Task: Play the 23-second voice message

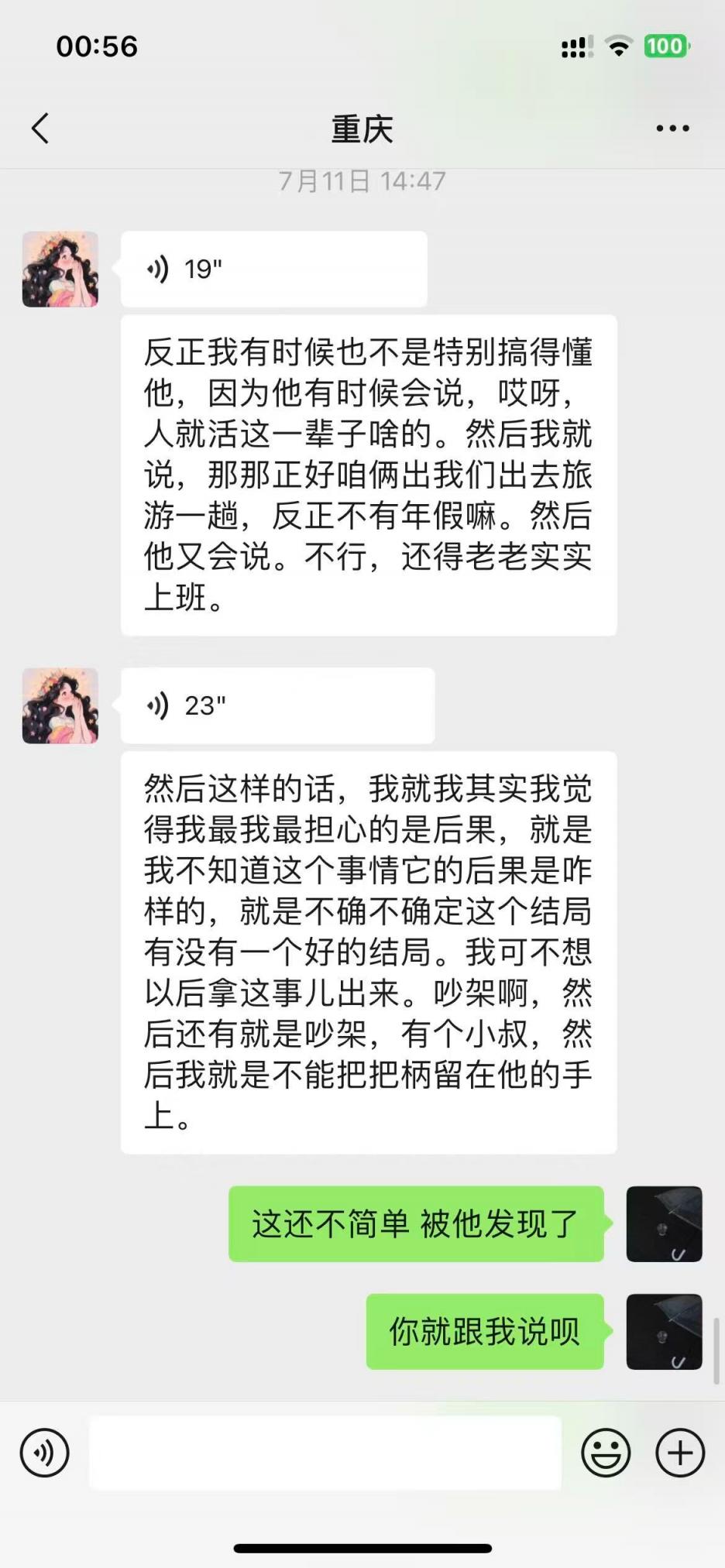Action: (277, 705)
